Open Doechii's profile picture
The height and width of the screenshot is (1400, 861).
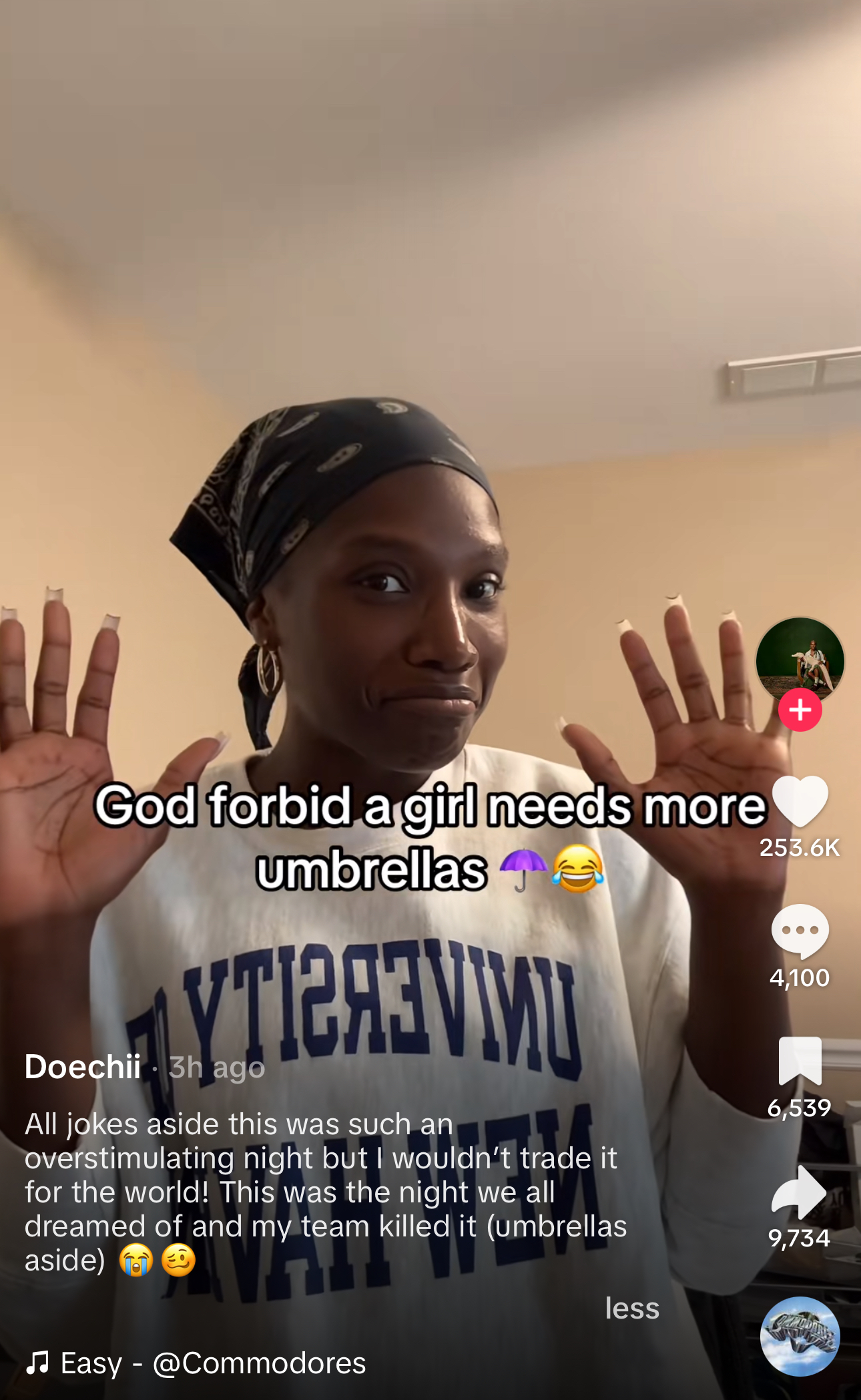tap(800, 661)
